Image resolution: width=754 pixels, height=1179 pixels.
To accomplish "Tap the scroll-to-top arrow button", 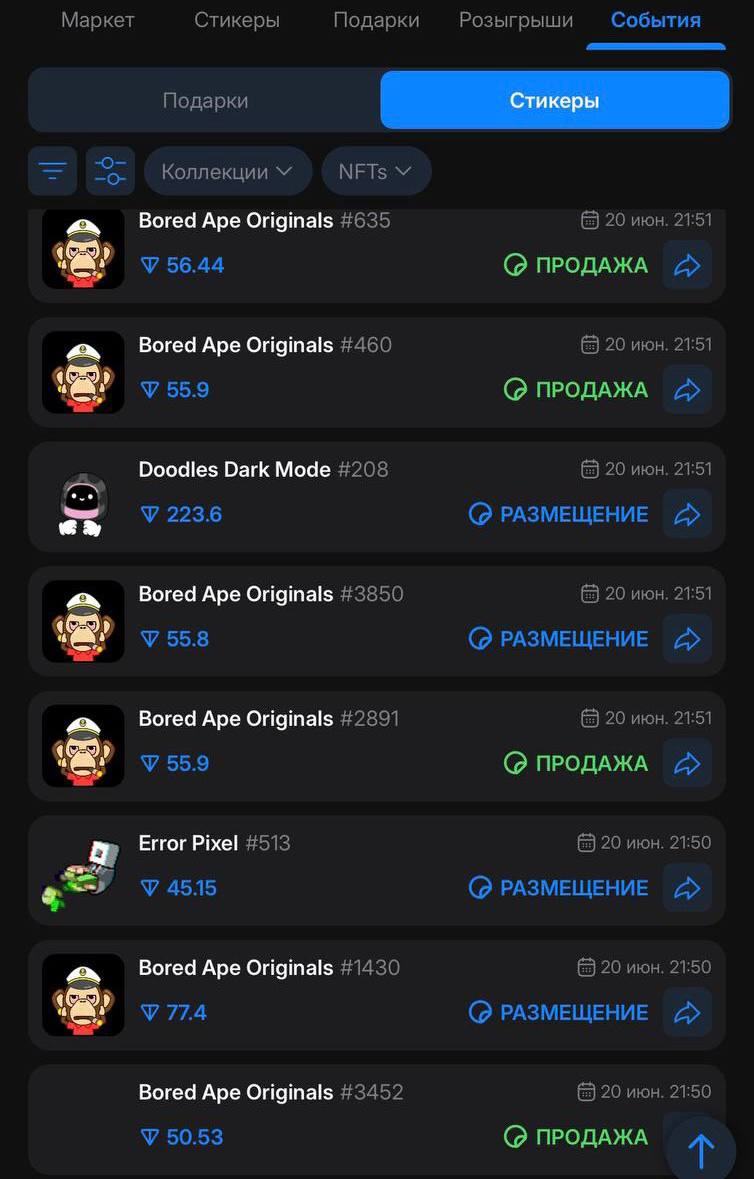I will (x=701, y=1150).
